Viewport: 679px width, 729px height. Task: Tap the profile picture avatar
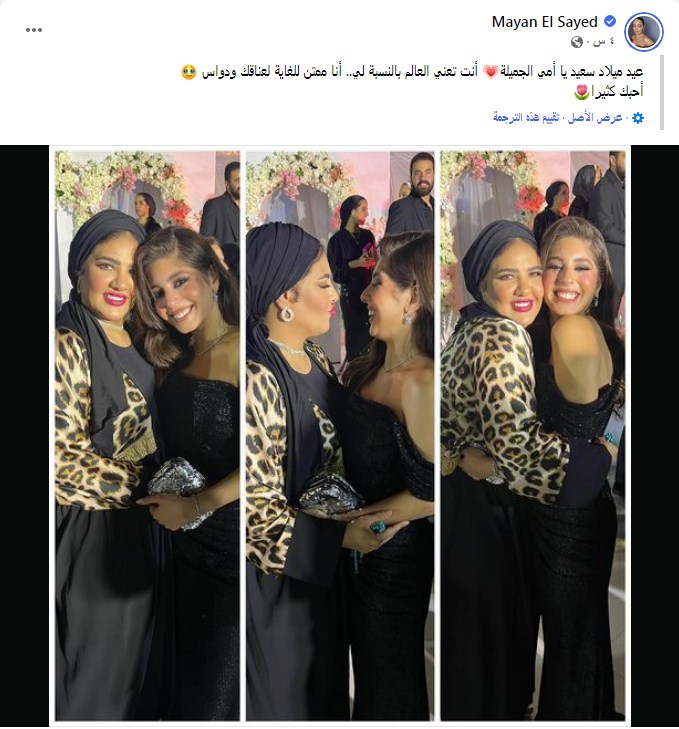pos(643,31)
